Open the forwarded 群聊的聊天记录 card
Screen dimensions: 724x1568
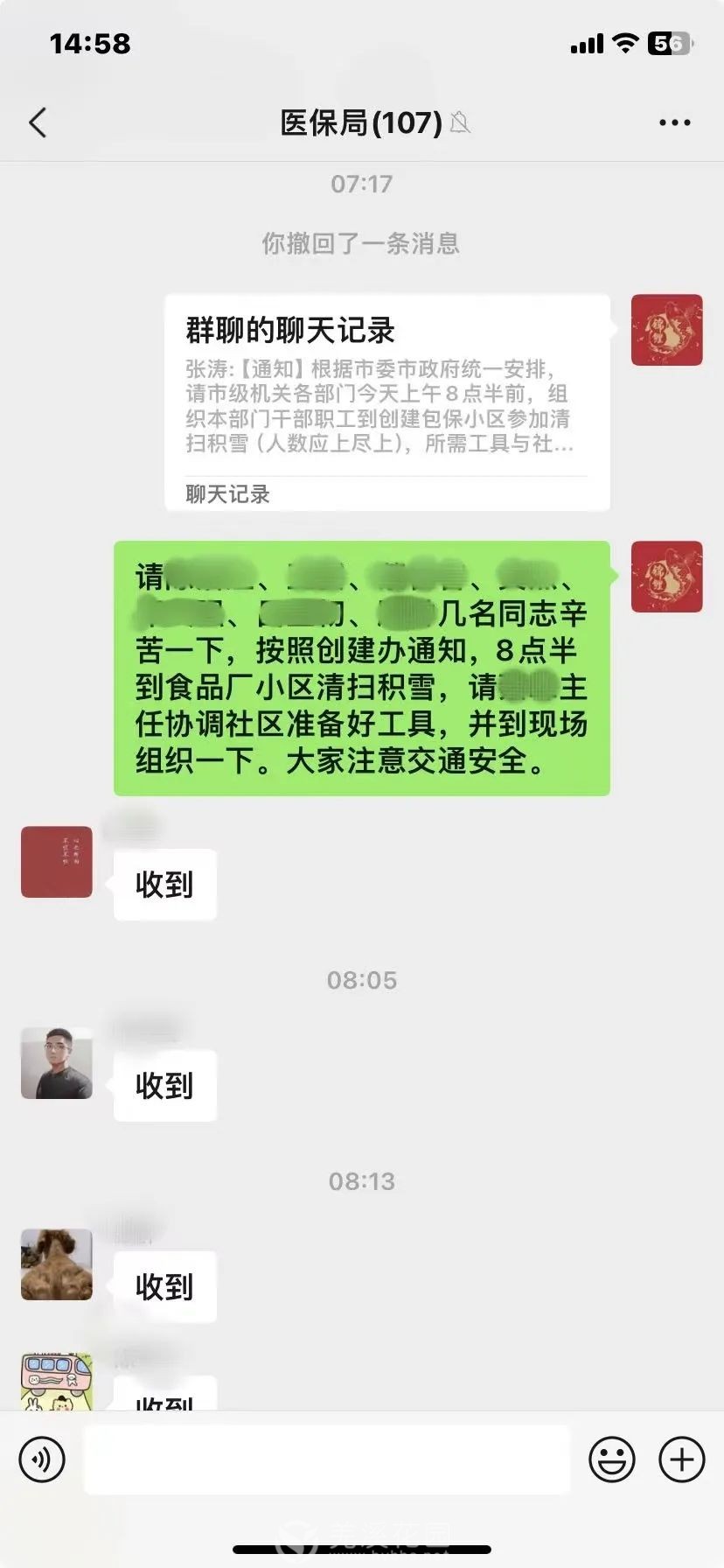click(x=386, y=402)
